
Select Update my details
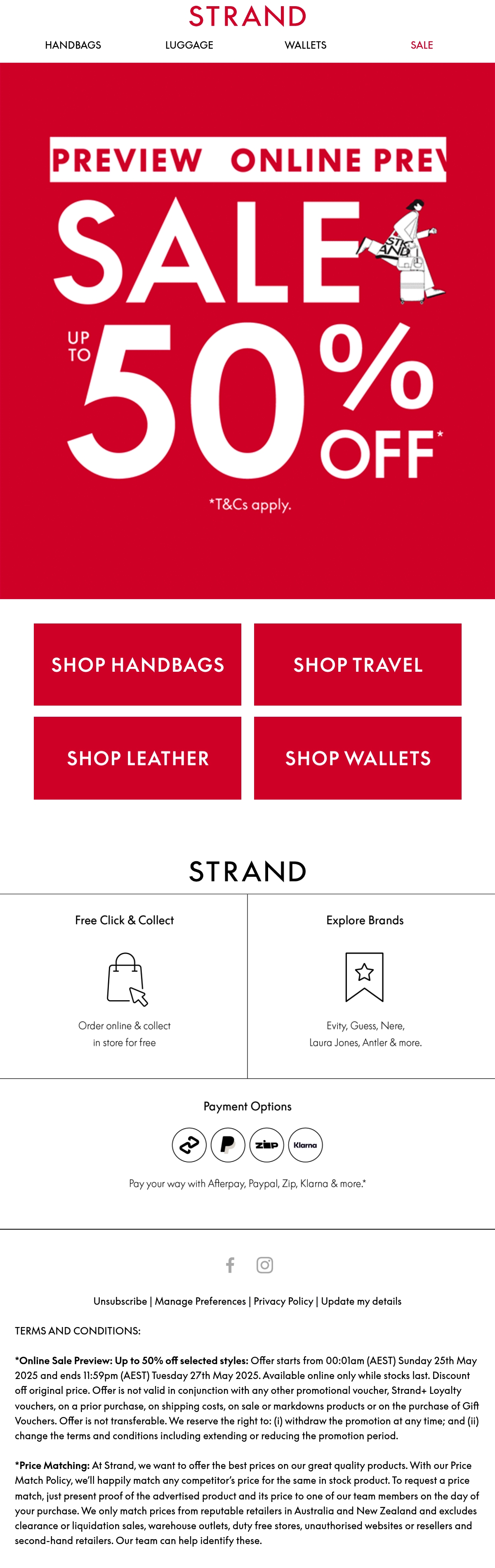(361, 1301)
